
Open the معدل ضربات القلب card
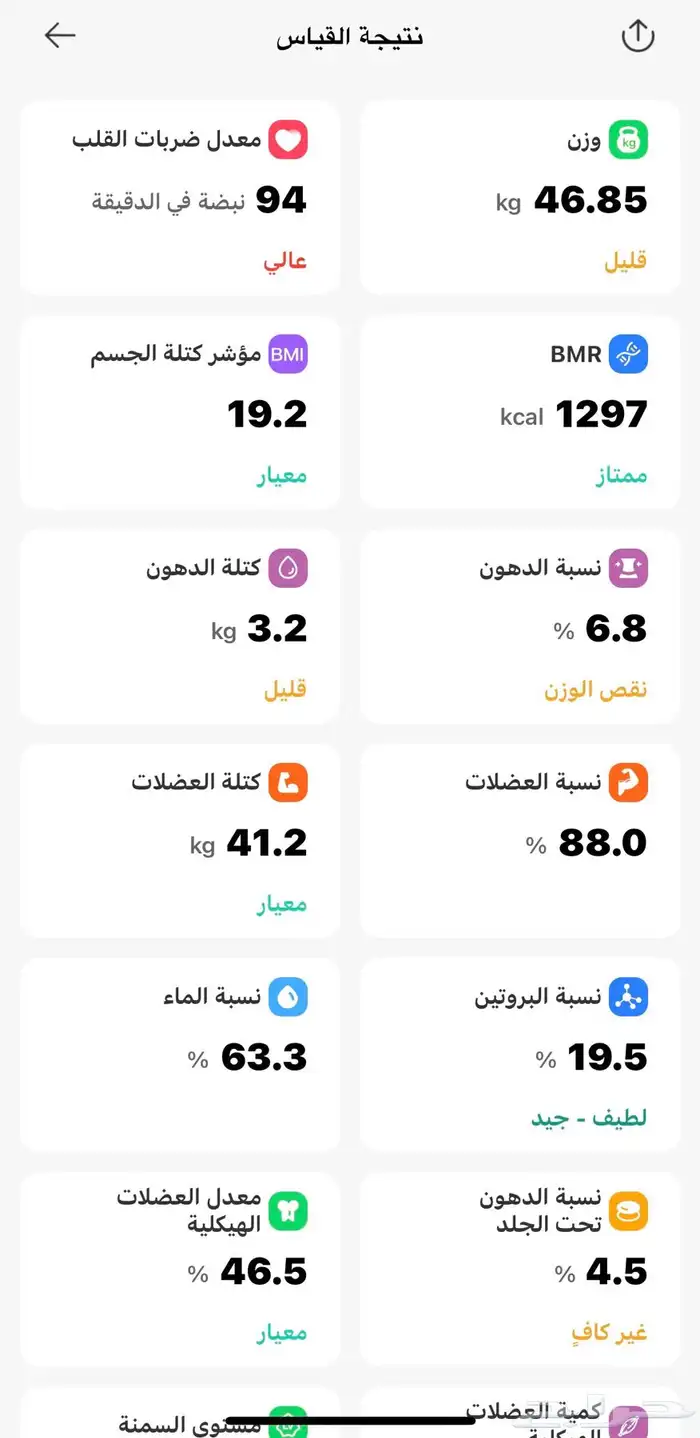(x=180, y=198)
